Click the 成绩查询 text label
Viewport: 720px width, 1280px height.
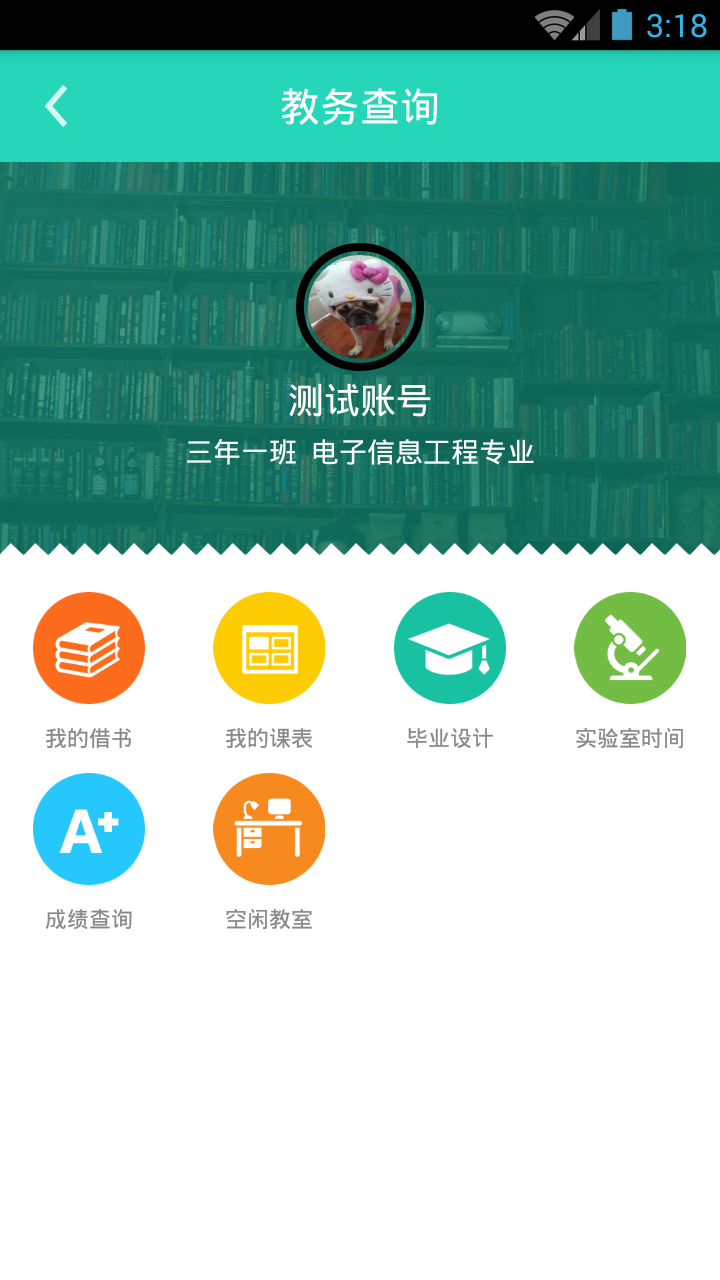(x=89, y=920)
